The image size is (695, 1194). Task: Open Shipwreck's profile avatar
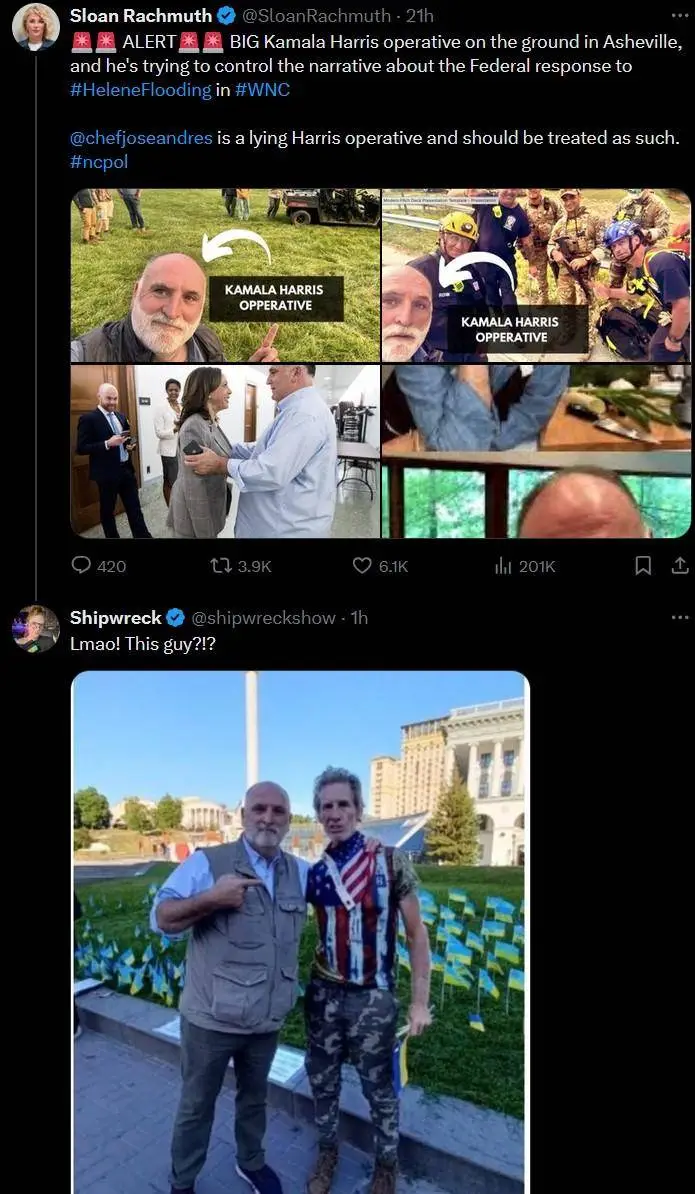(35, 629)
